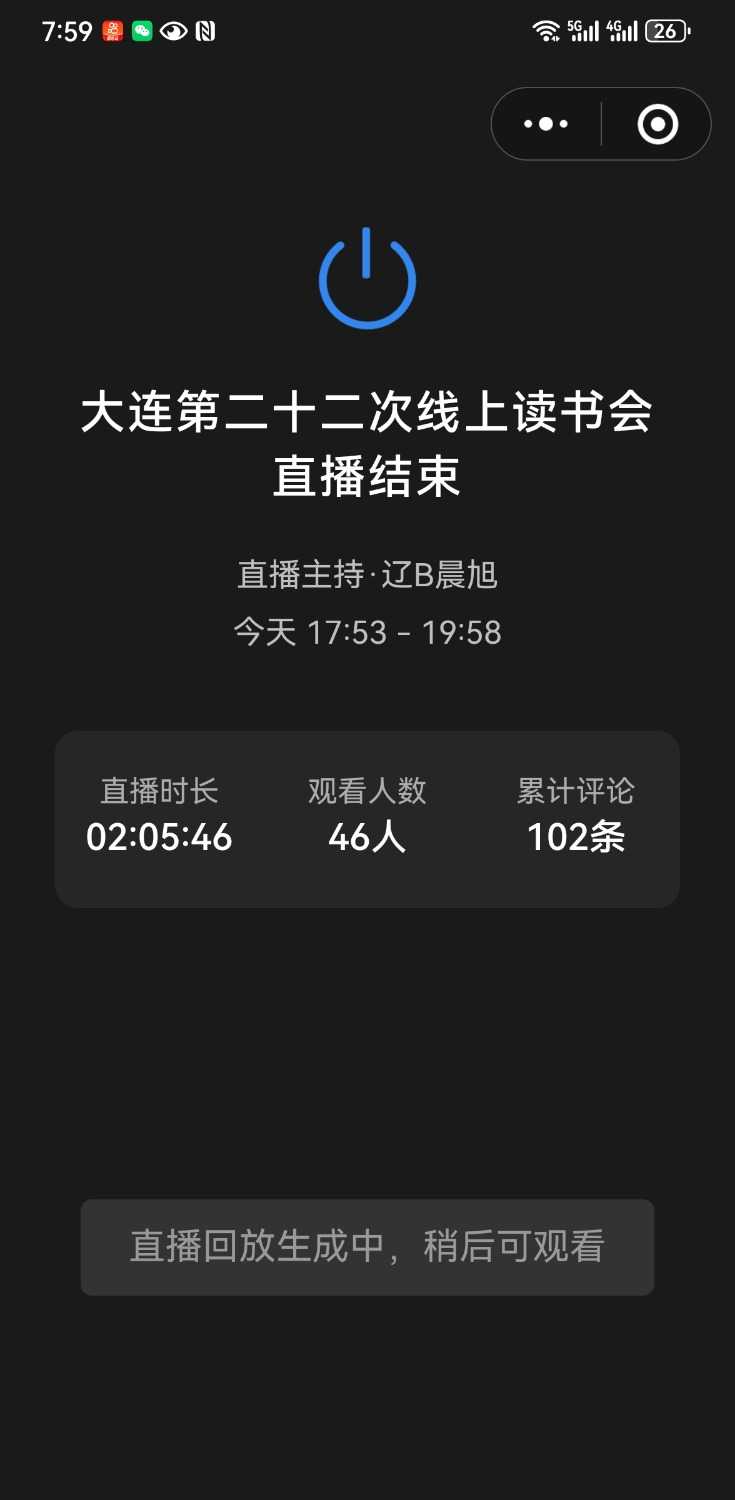
Task: Tap the broadcast time 今天 17:53 - 19:58
Action: click(367, 632)
